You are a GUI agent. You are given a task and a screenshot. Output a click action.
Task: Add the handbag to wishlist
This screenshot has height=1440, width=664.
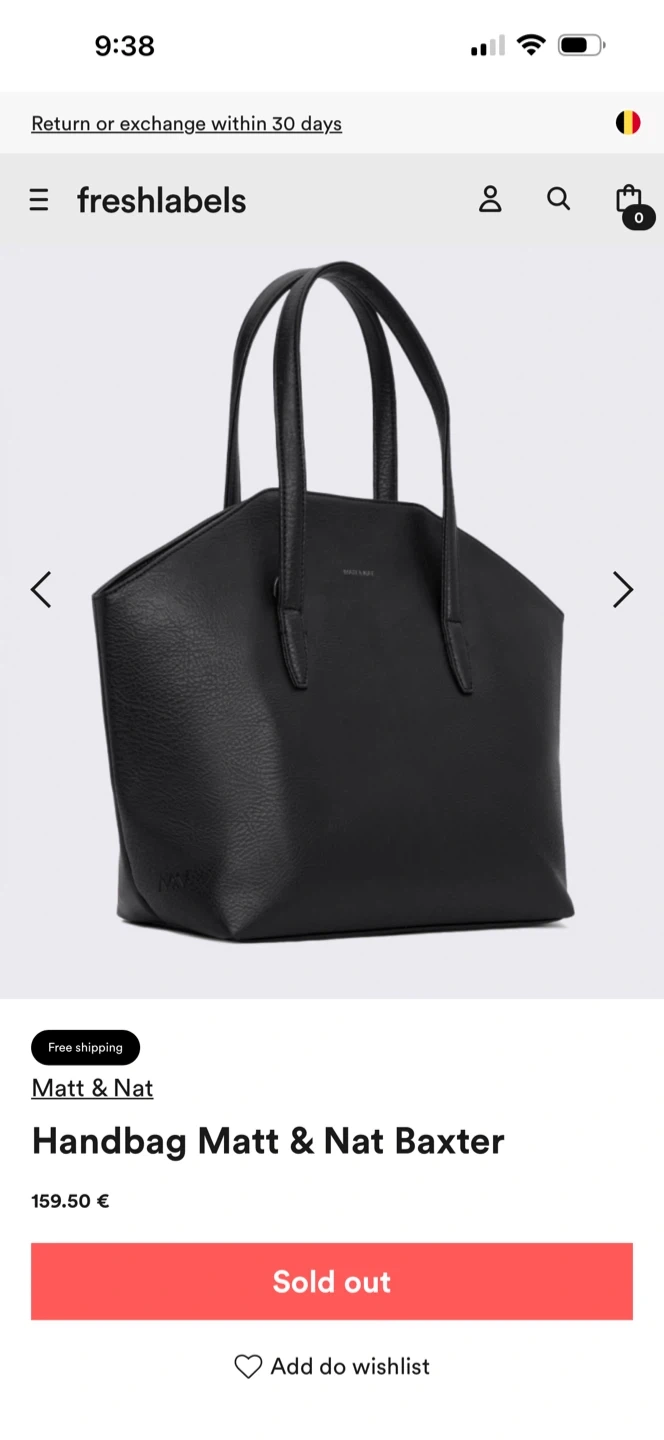tap(332, 1366)
